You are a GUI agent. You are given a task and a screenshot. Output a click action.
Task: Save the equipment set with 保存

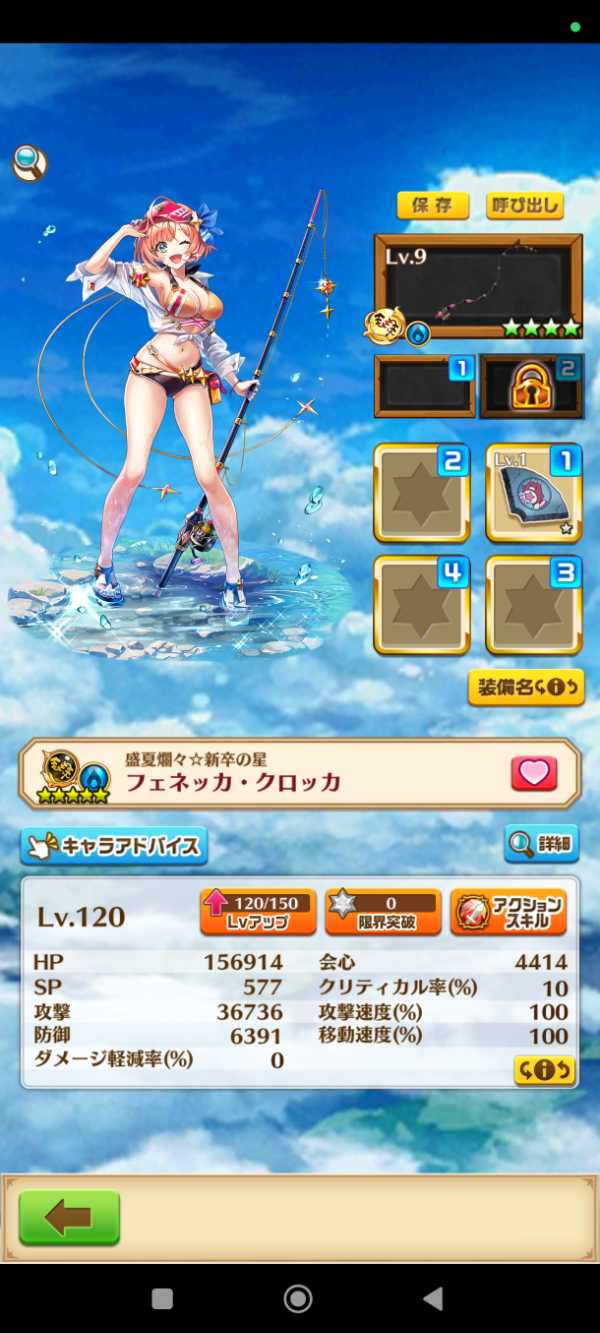[432, 206]
